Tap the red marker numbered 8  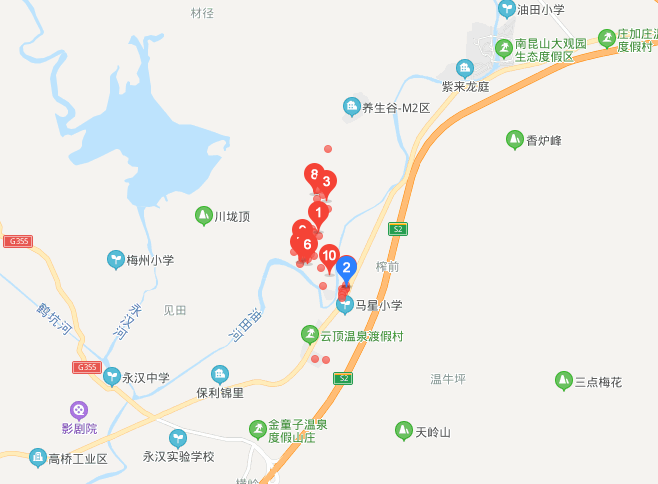(x=313, y=175)
